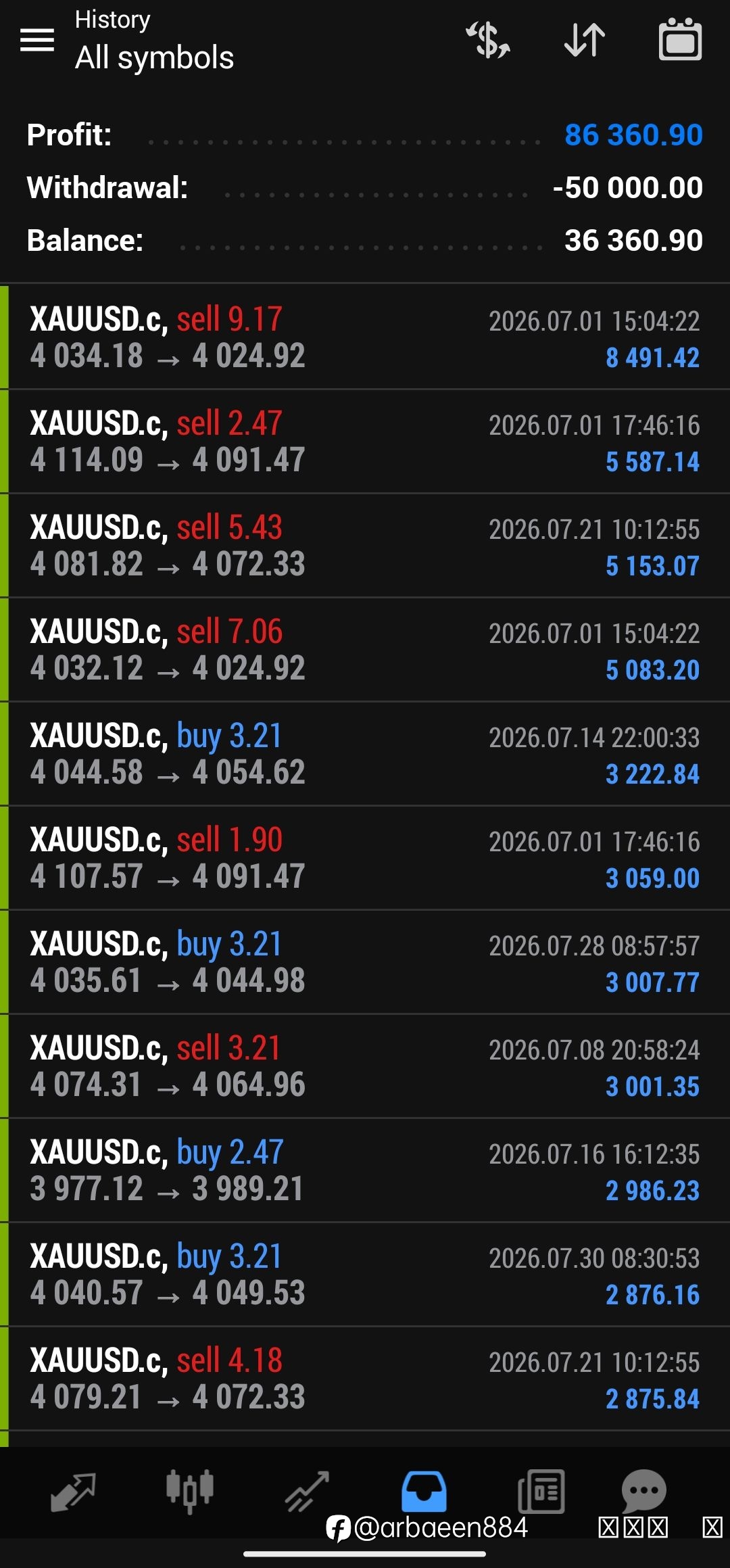Switch to the Quotes arrows tab
Image resolution: width=730 pixels, height=1568 pixels.
(x=73, y=1491)
